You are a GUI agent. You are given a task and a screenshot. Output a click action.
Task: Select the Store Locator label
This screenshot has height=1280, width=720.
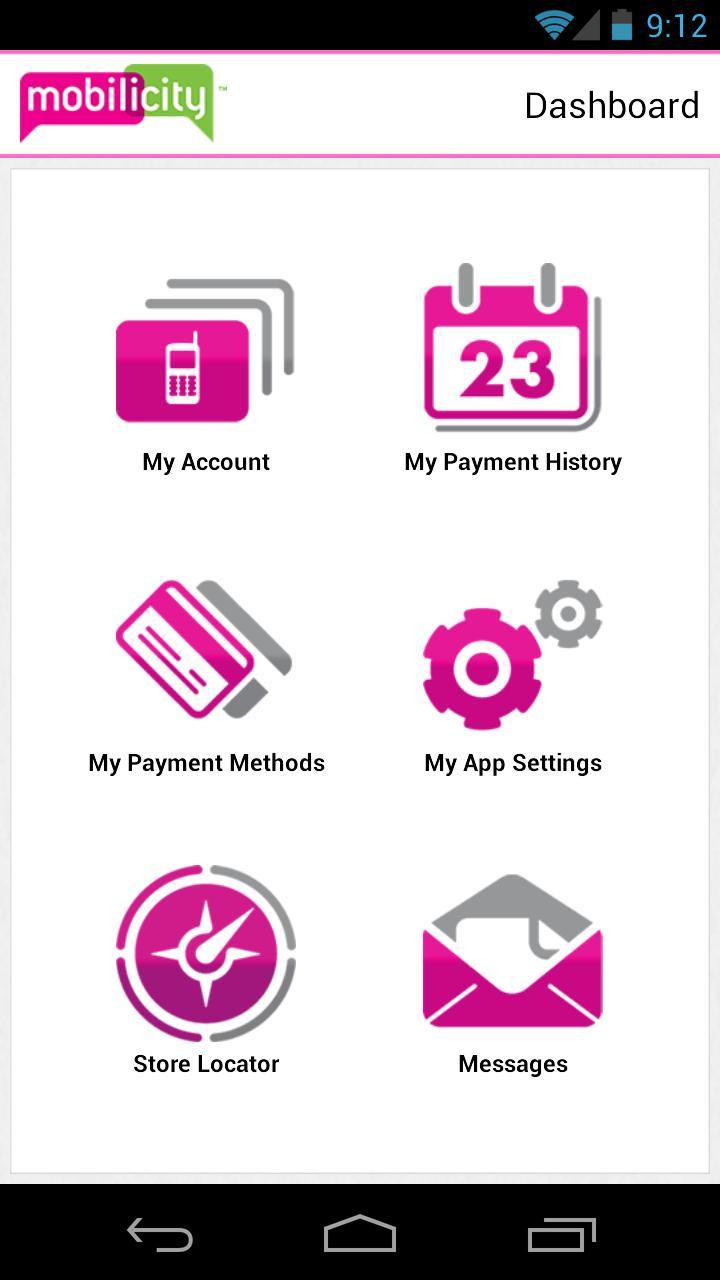tap(206, 1063)
